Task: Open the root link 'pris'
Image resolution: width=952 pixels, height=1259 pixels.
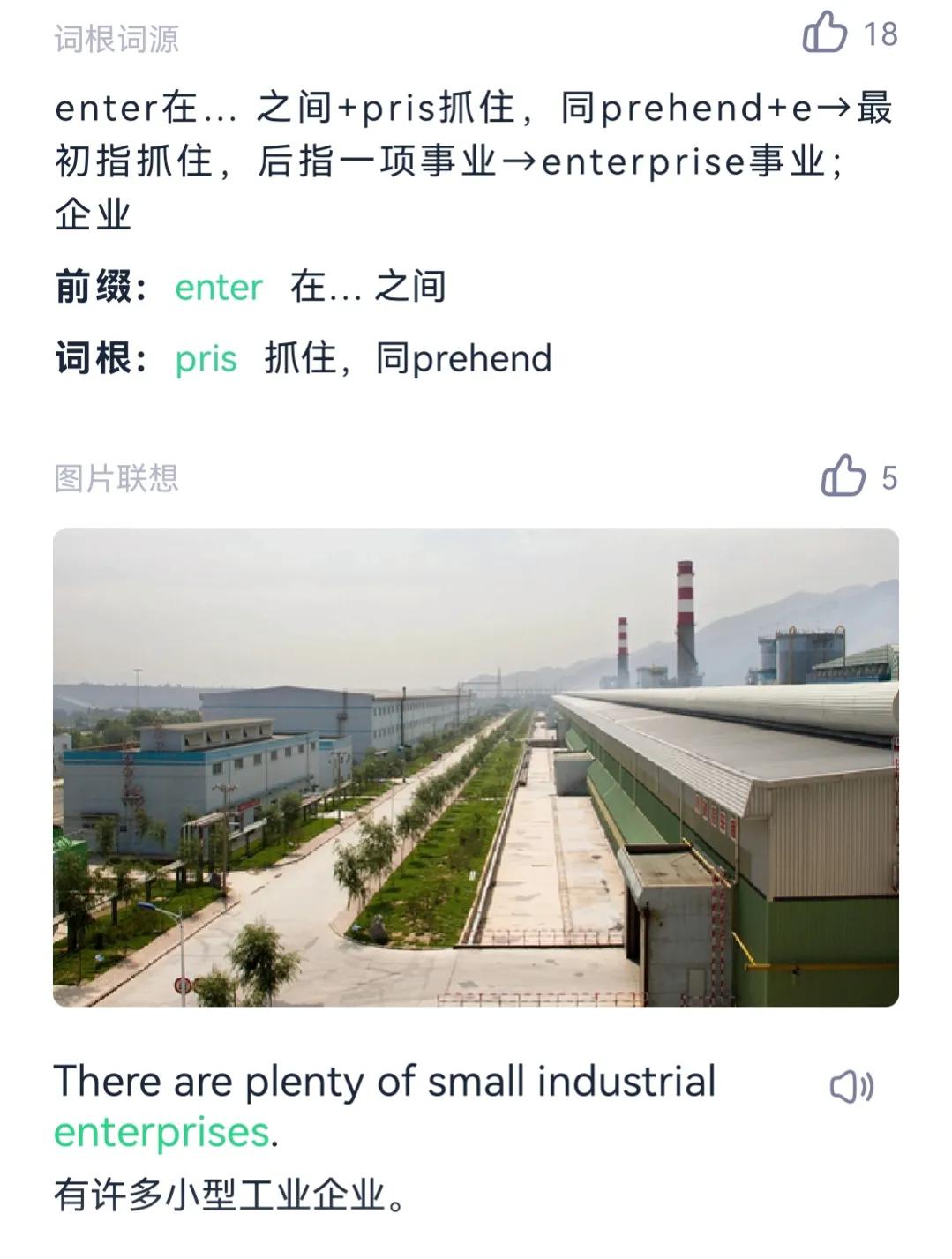Action: [207, 359]
